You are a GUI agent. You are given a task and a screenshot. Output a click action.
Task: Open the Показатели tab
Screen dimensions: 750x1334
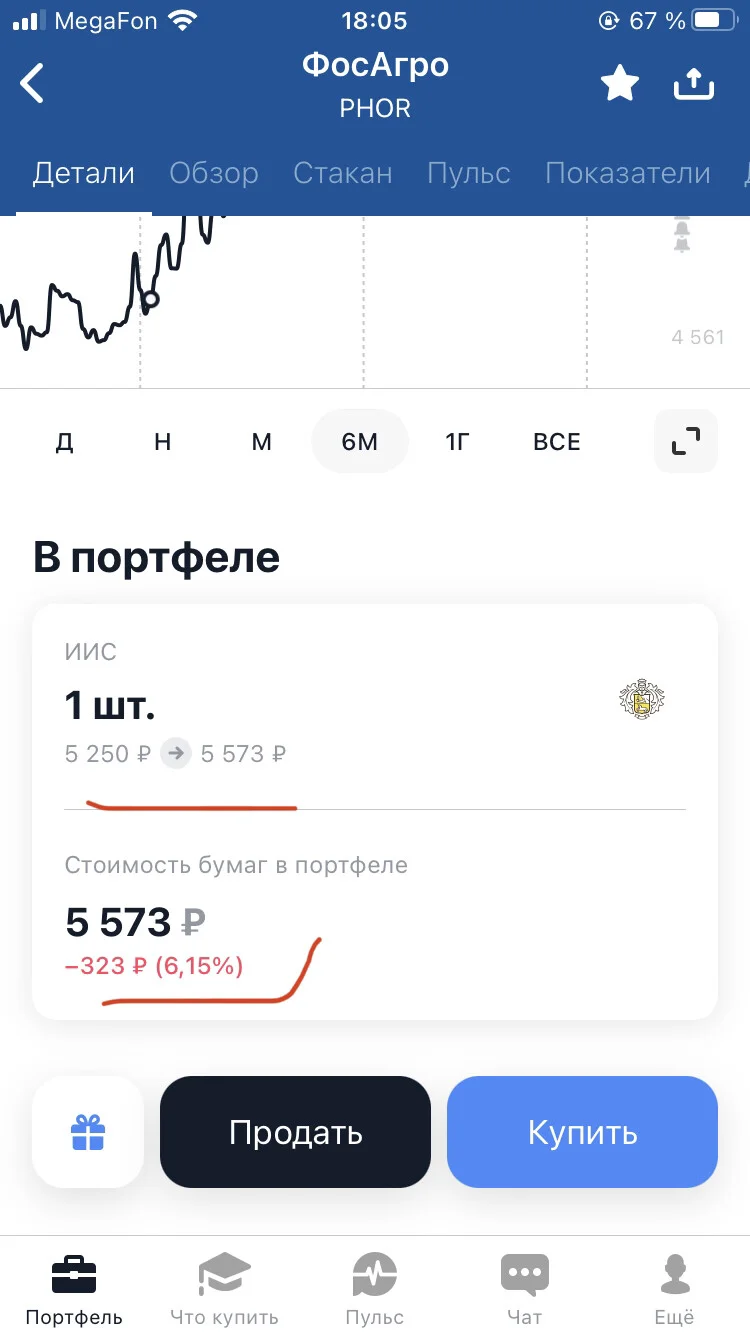(x=628, y=173)
